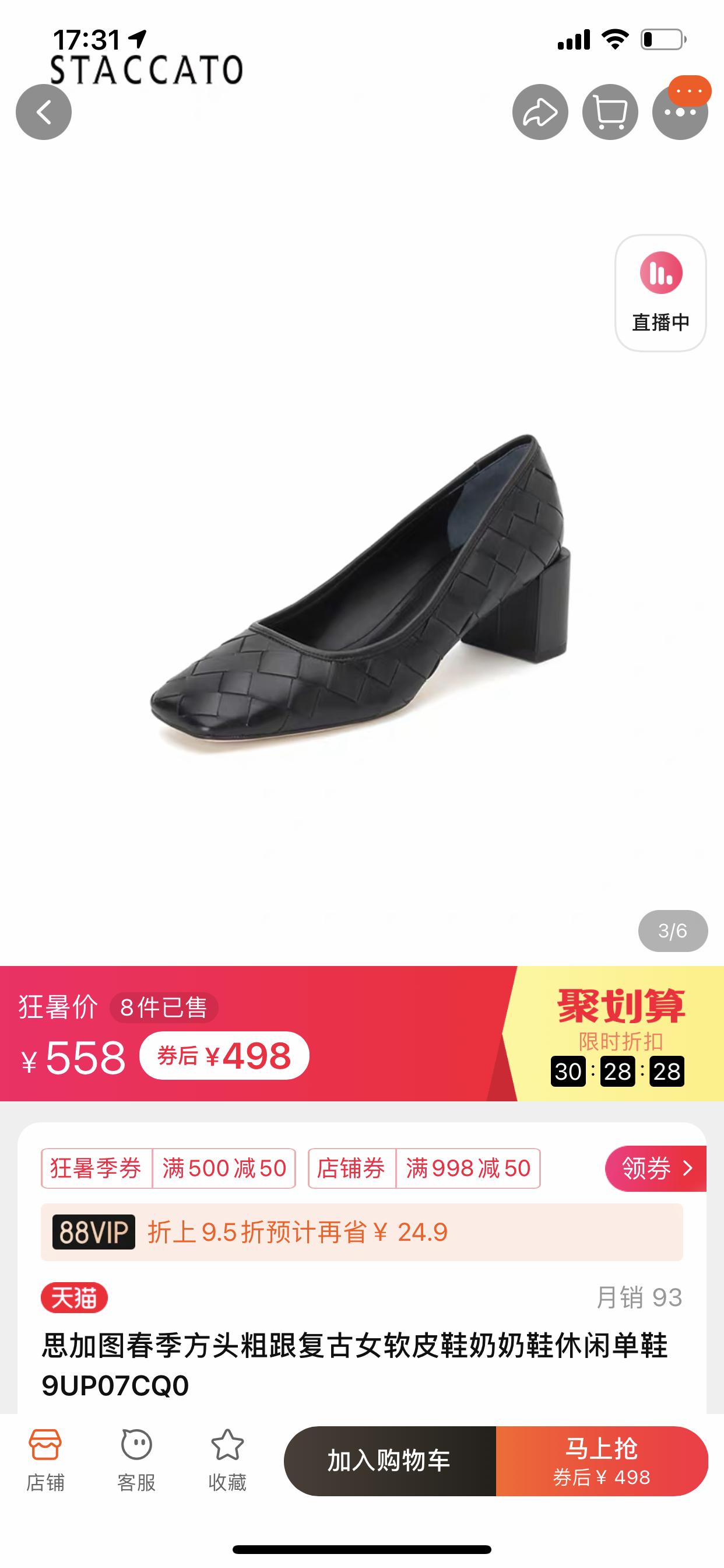Select the 狂暑季券 满500减50 coupon
Screen dimensions: 724x1568
168,1168
